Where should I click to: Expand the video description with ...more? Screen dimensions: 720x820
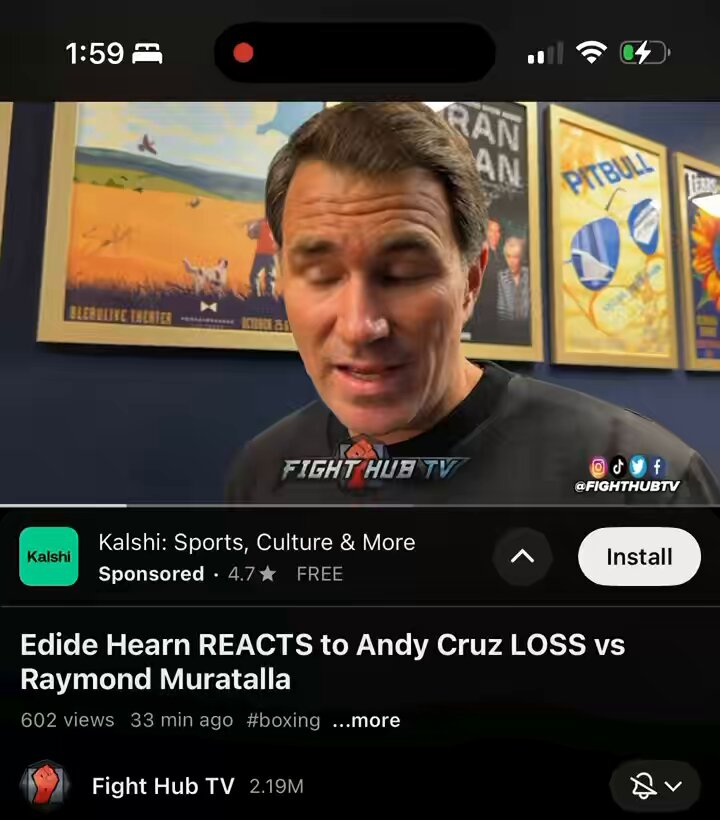(367, 720)
